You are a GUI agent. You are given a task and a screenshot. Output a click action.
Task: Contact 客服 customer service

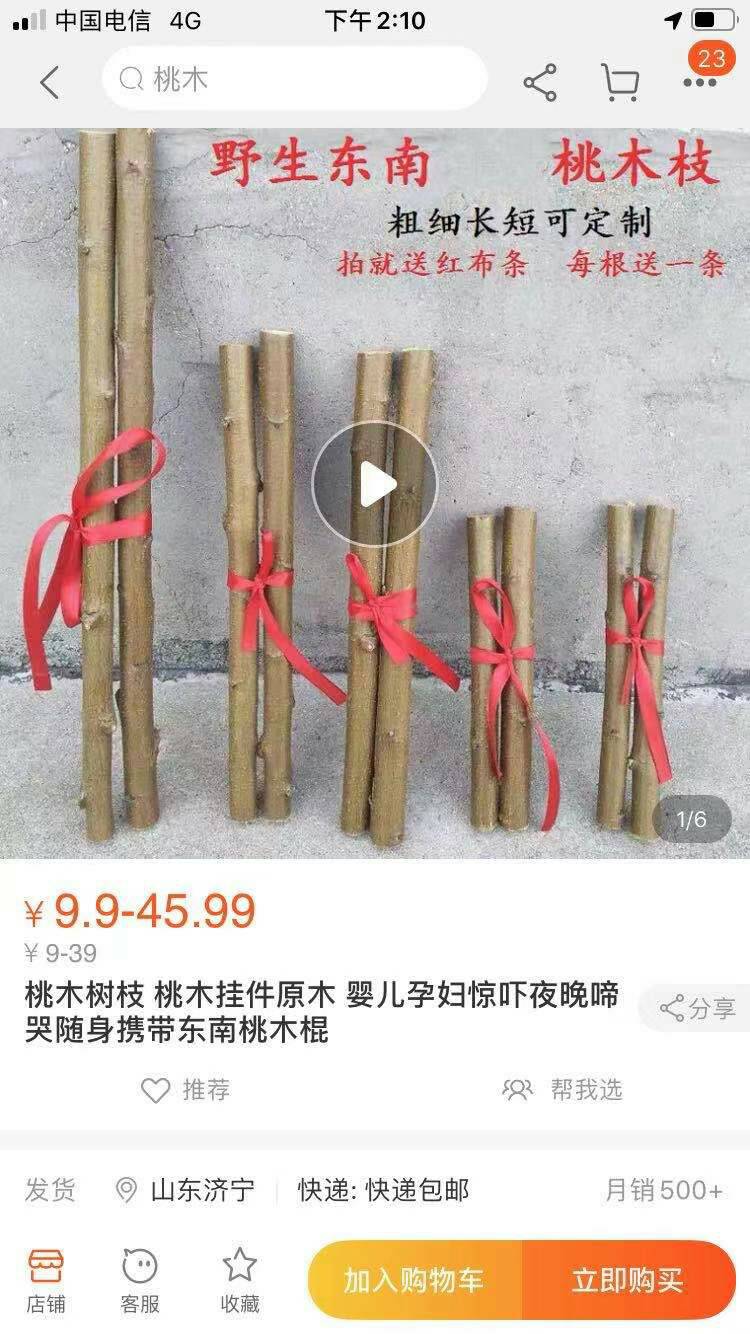[140, 1281]
